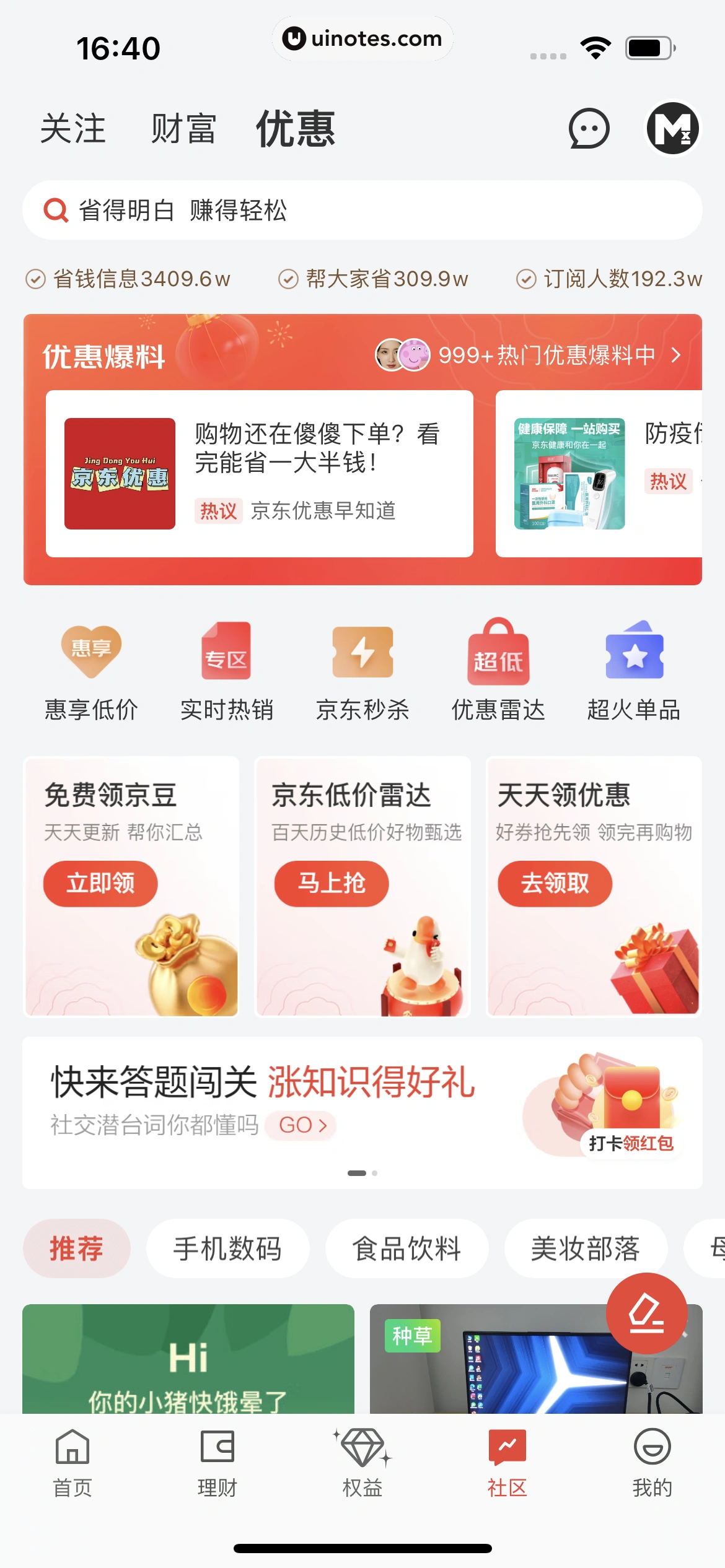Go to the 理财 bottom tab
The height and width of the screenshot is (1568, 725).
click(217, 1463)
